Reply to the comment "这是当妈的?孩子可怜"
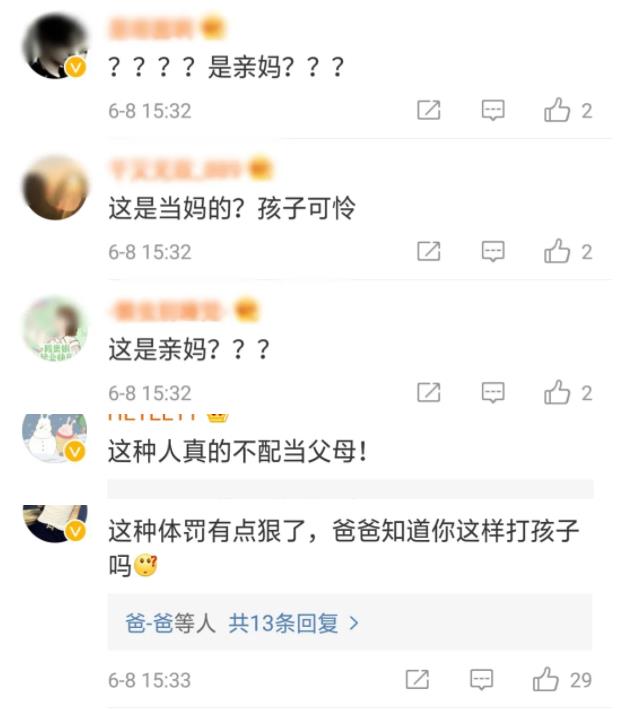 pyautogui.click(x=493, y=252)
